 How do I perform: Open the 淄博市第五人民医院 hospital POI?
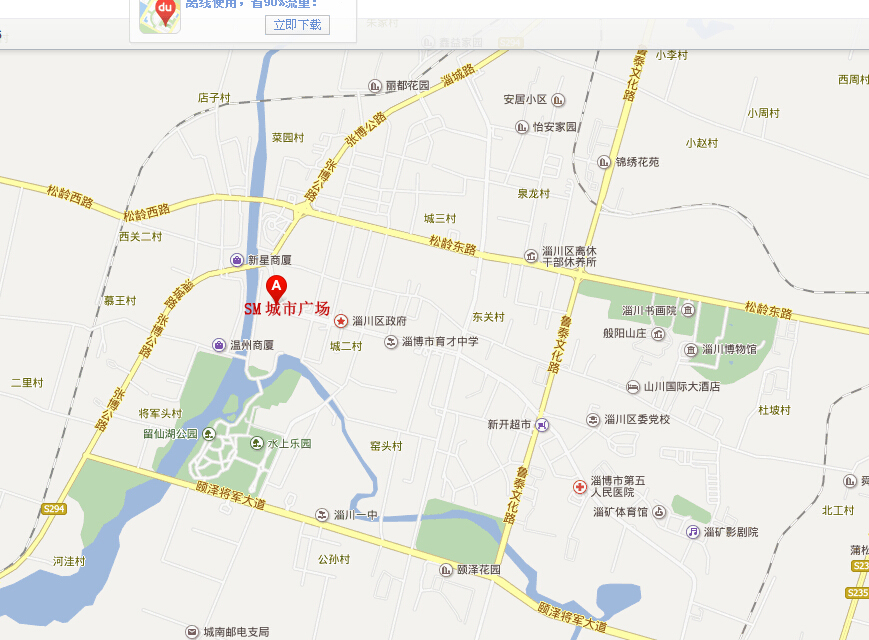coord(579,487)
